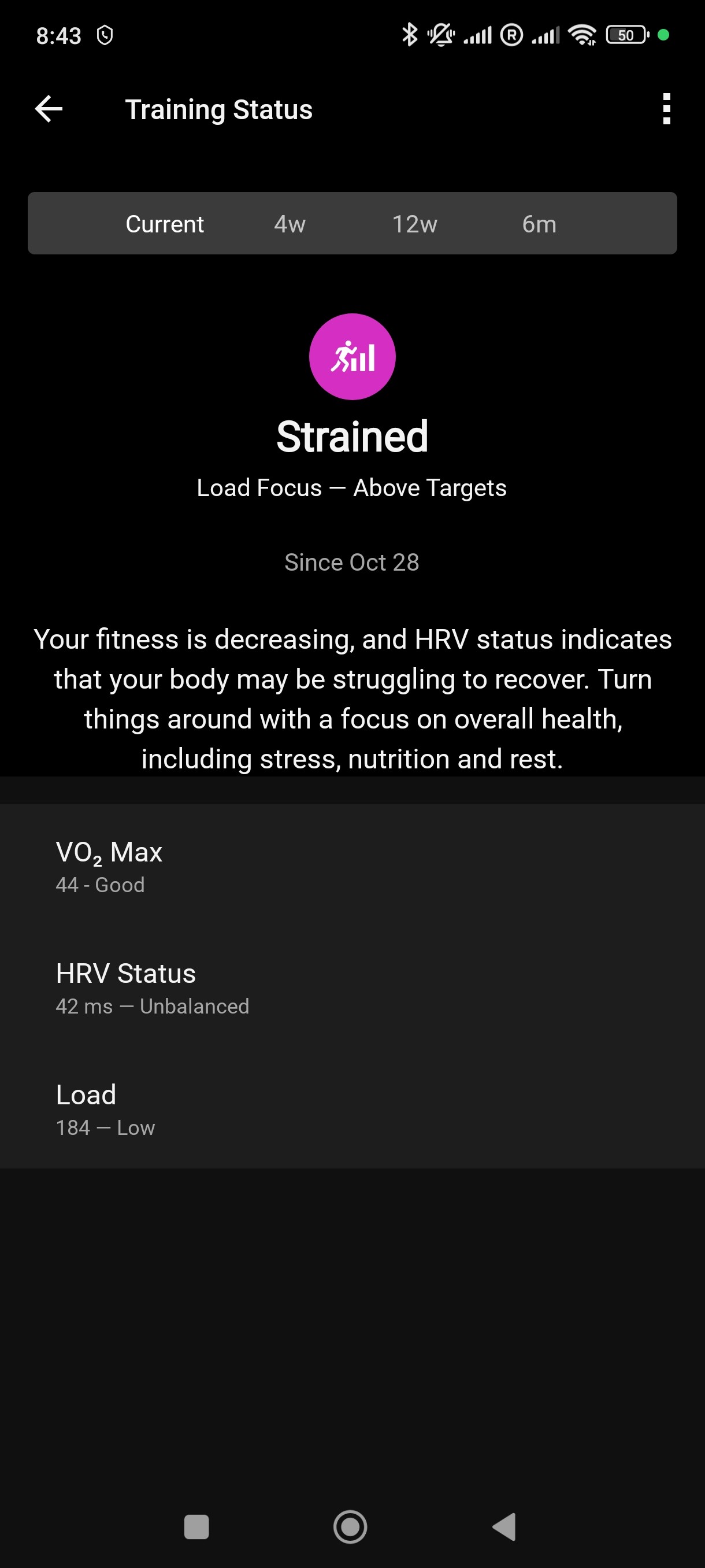705x1568 pixels.
Task: Open VO2 Max details
Action: coord(352,866)
